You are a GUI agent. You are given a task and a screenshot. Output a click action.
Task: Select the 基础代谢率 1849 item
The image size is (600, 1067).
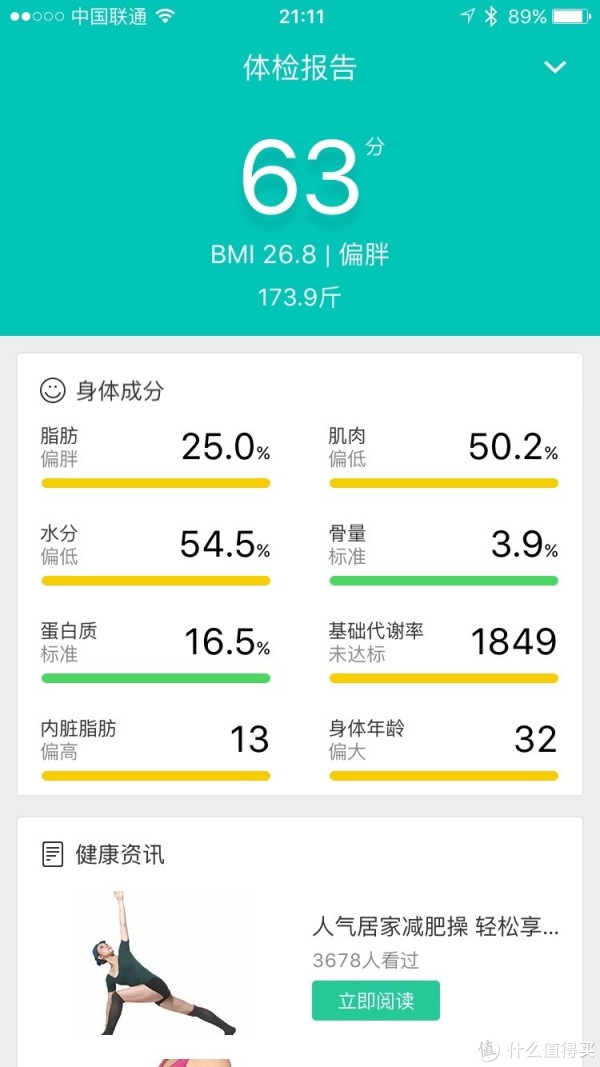click(444, 651)
